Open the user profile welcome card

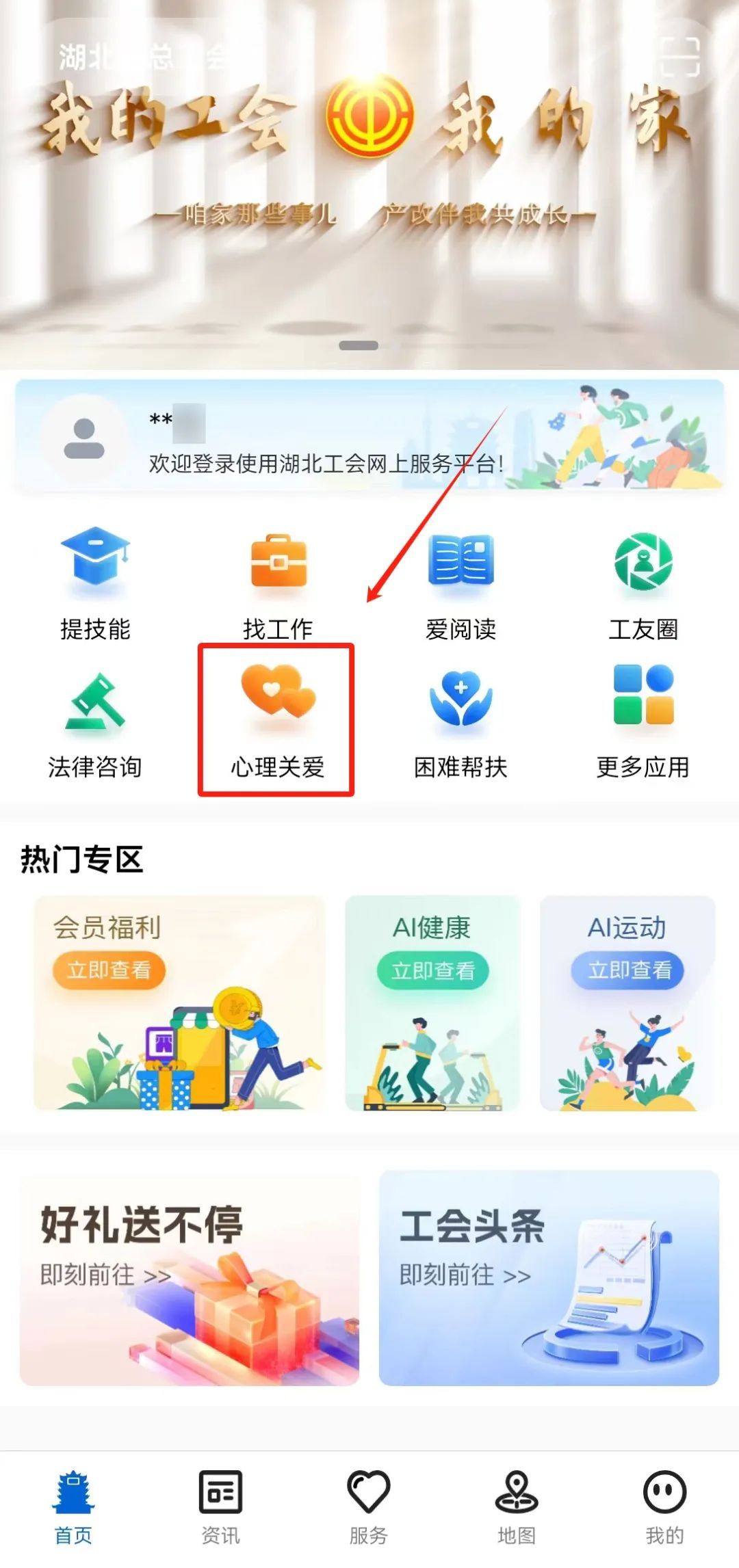point(369,436)
